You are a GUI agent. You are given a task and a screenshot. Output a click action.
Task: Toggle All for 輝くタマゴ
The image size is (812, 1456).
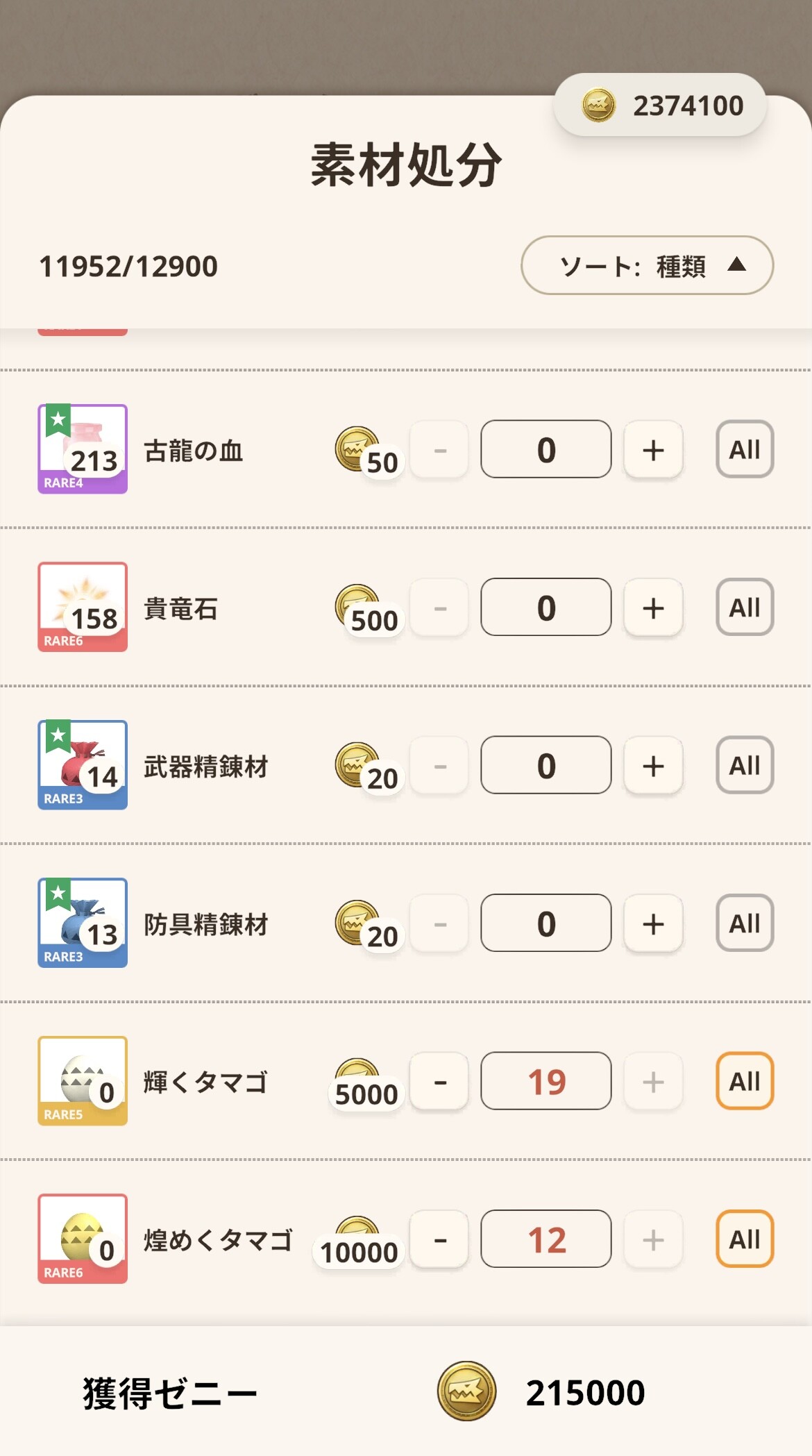745,1081
